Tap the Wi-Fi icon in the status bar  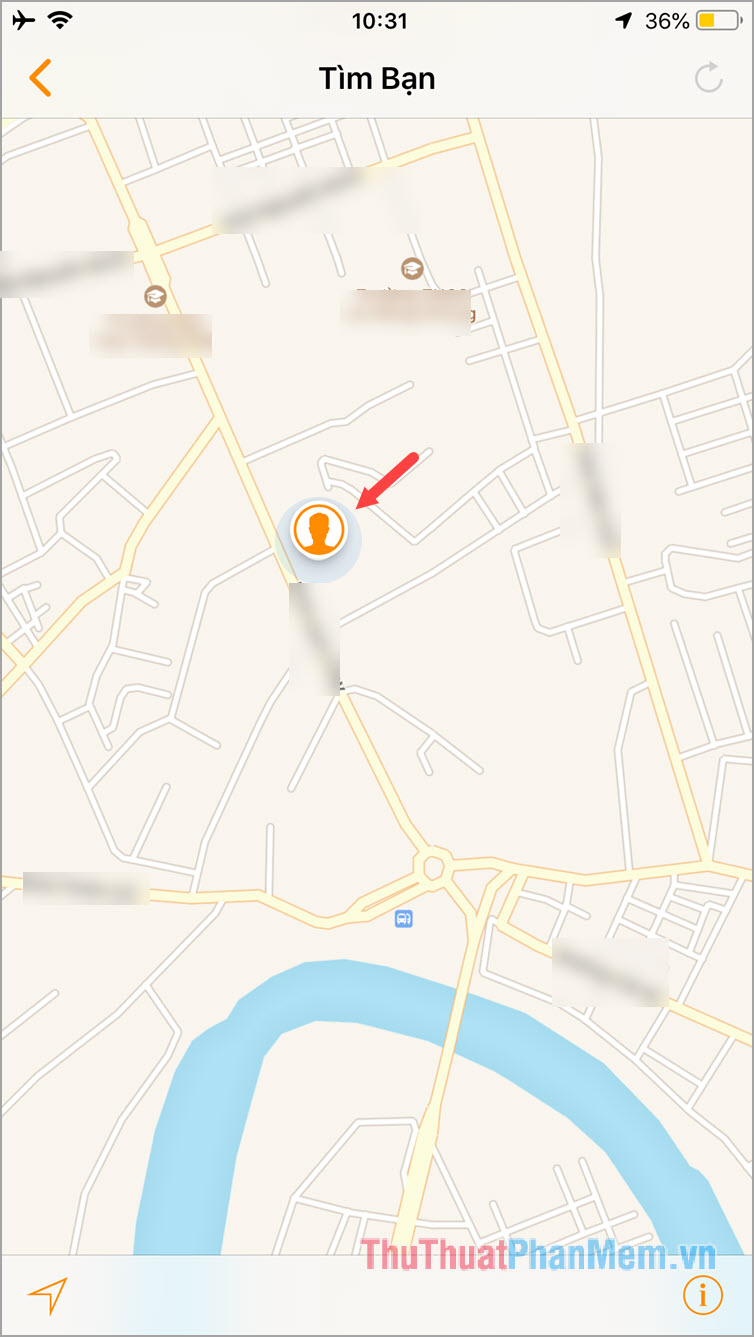click(59, 17)
